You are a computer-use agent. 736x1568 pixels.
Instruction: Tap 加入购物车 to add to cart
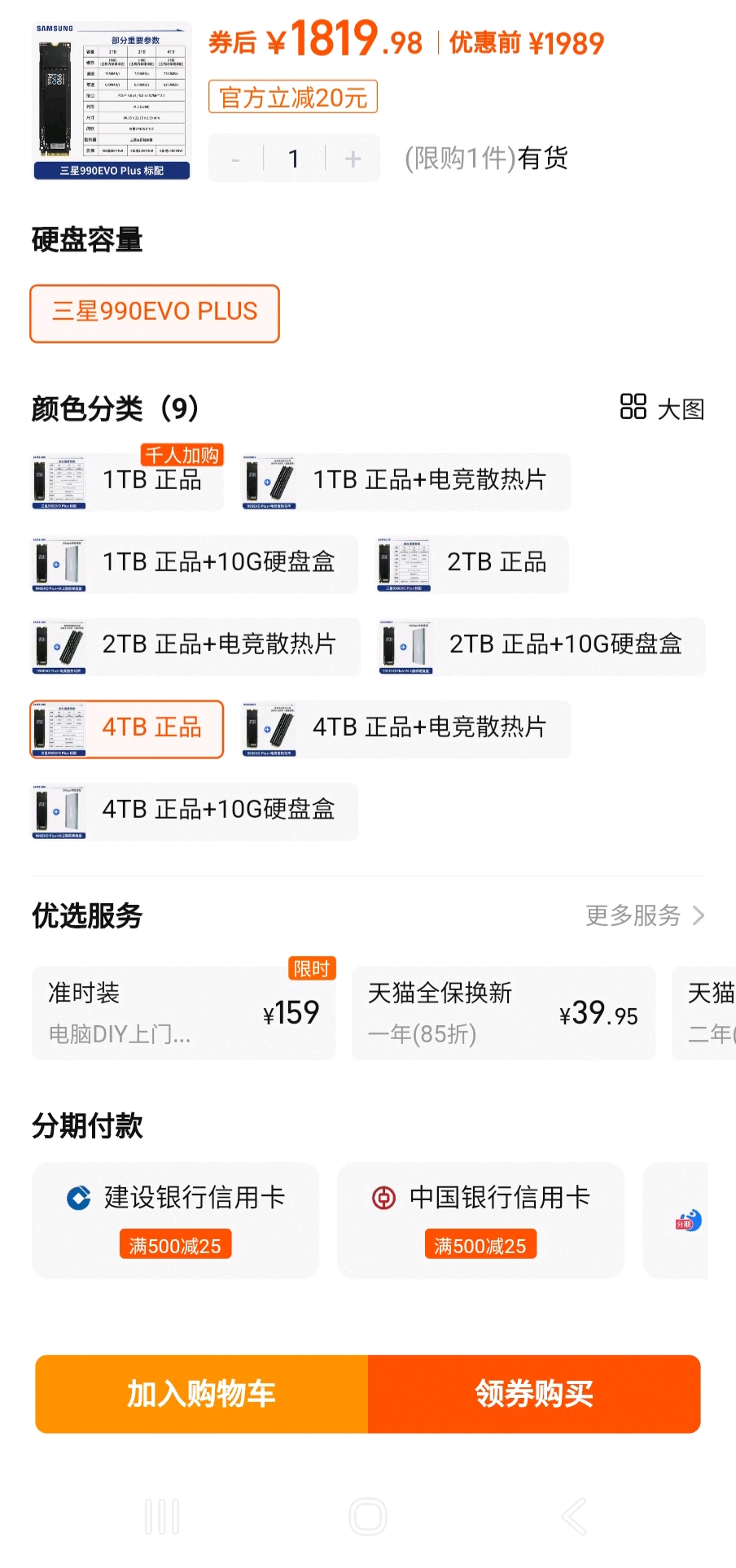coord(201,1394)
